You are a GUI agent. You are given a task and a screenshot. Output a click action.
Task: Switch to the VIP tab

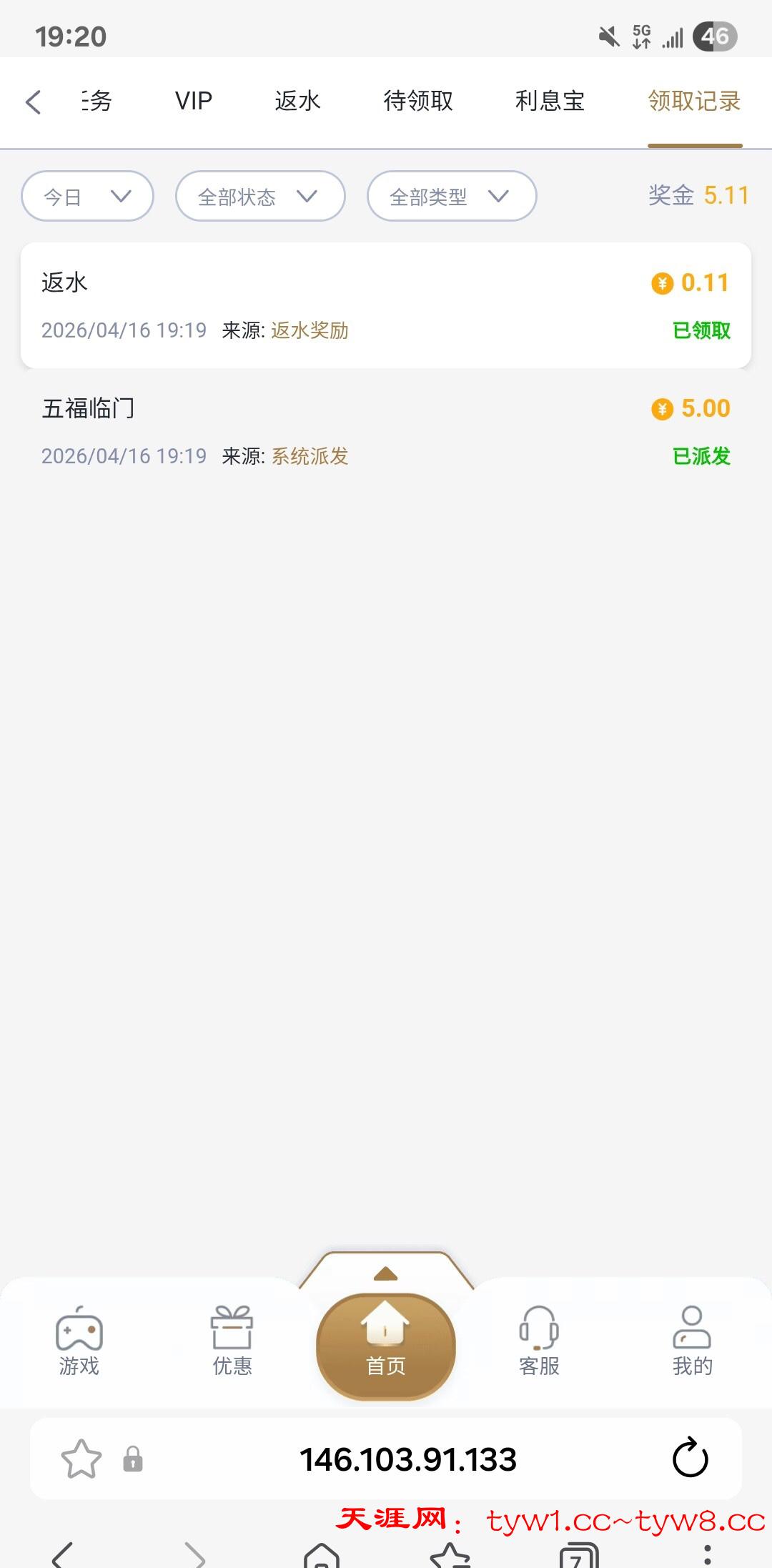pos(193,102)
